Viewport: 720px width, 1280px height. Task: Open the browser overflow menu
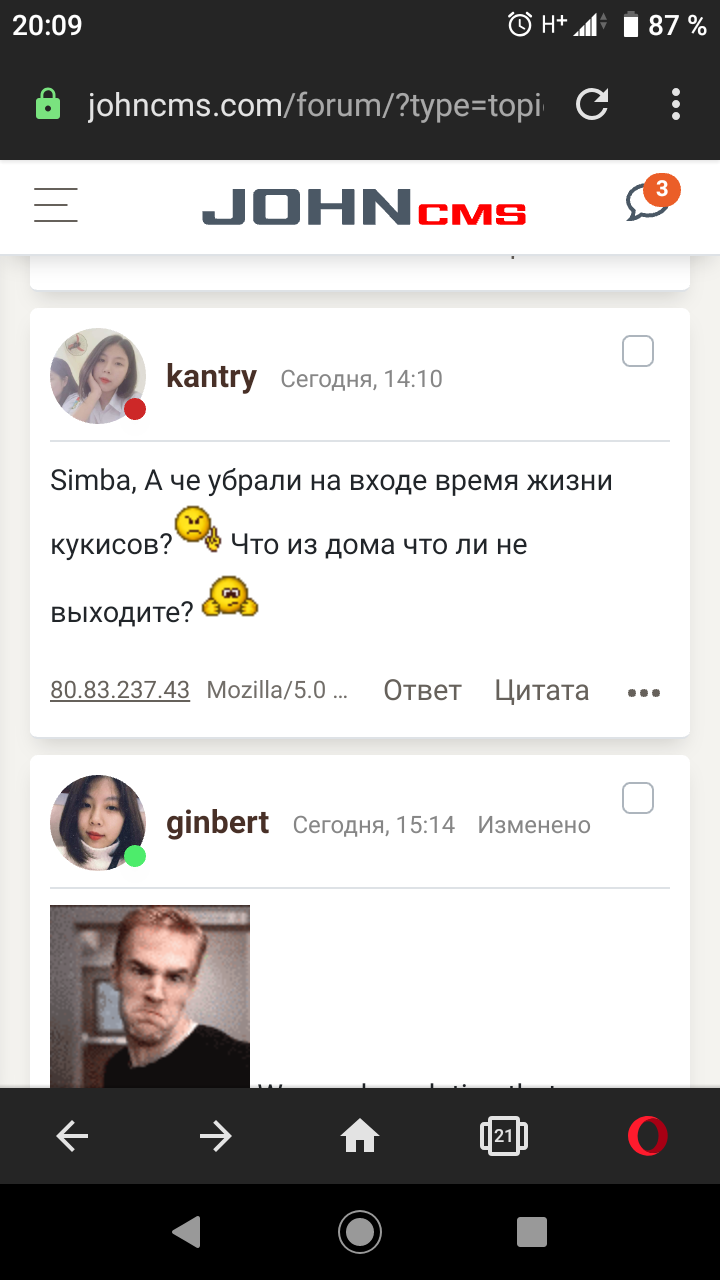coord(676,104)
